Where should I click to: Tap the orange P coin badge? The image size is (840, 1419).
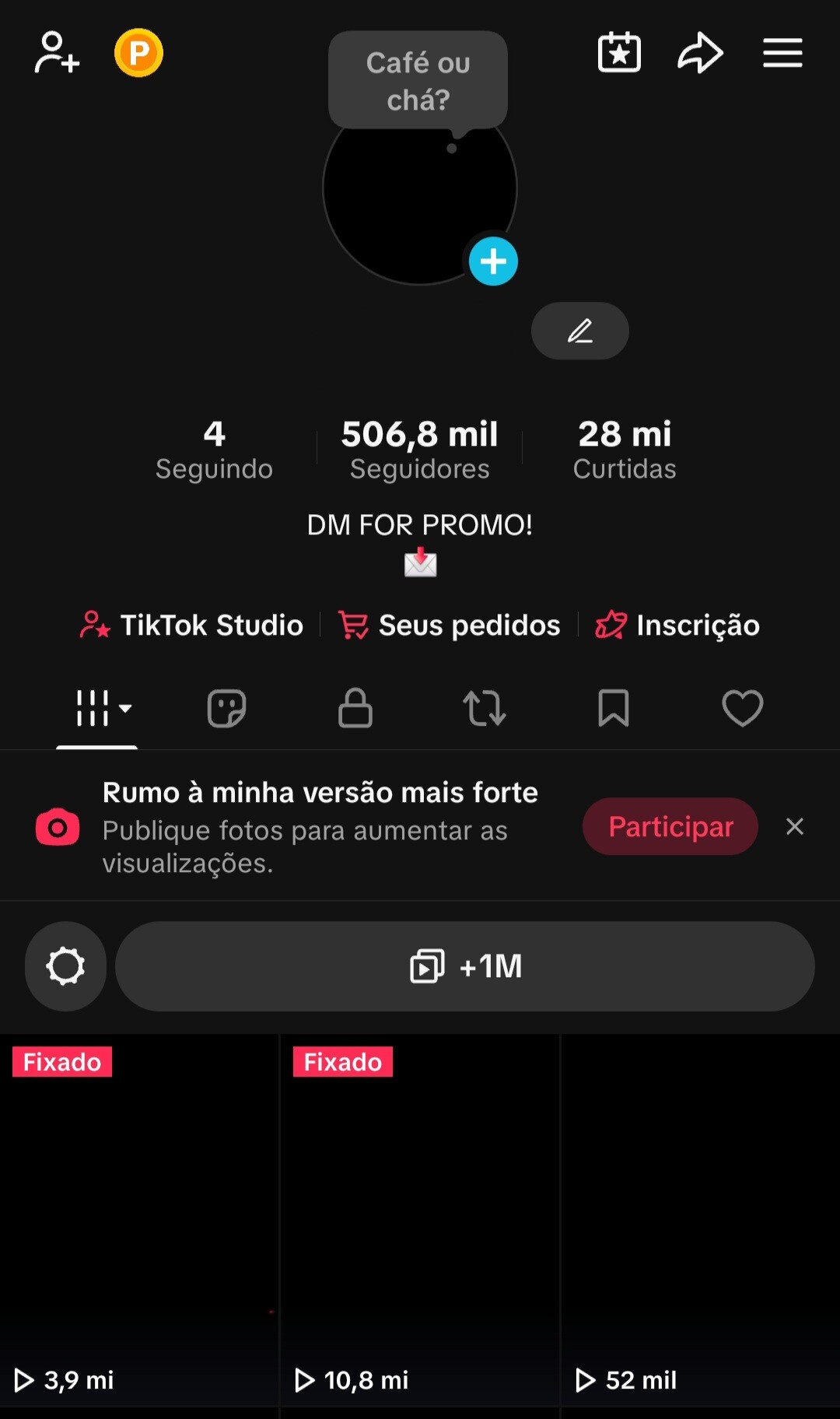point(138,53)
